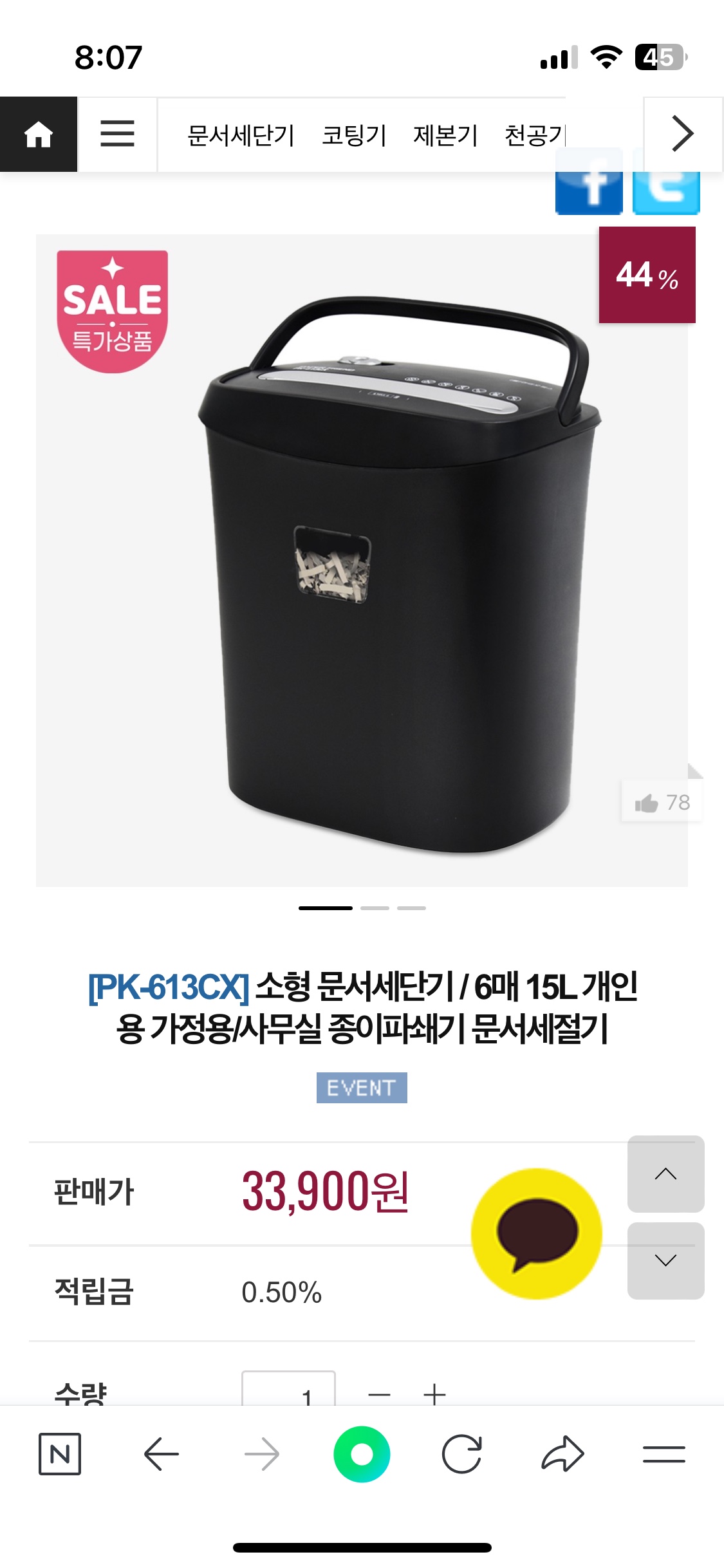Go back to the previous page
724x1568 pixels.
point(161,1454)
